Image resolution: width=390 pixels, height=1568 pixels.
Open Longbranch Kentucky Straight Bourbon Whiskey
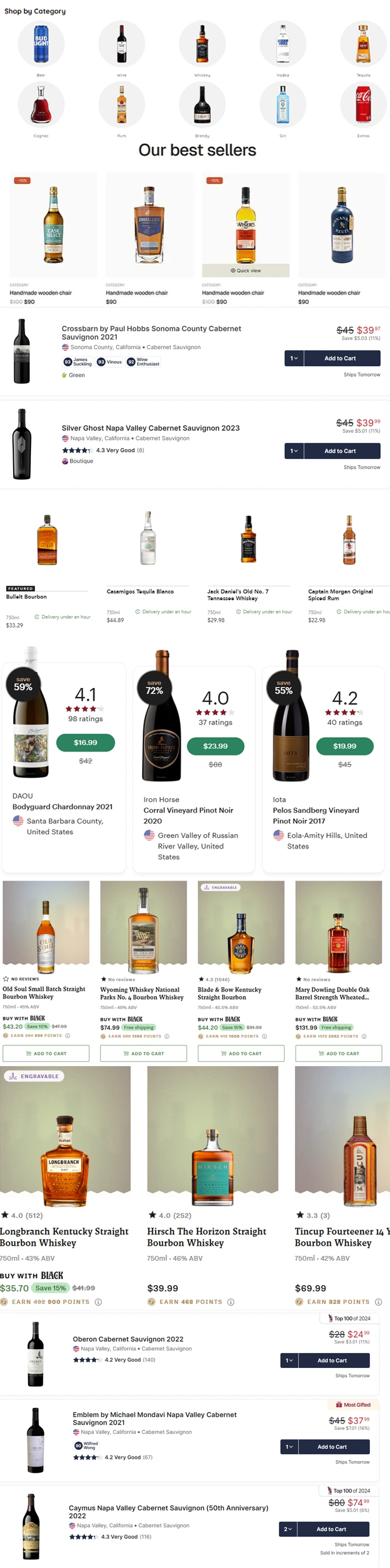(x=64, y=1237)
